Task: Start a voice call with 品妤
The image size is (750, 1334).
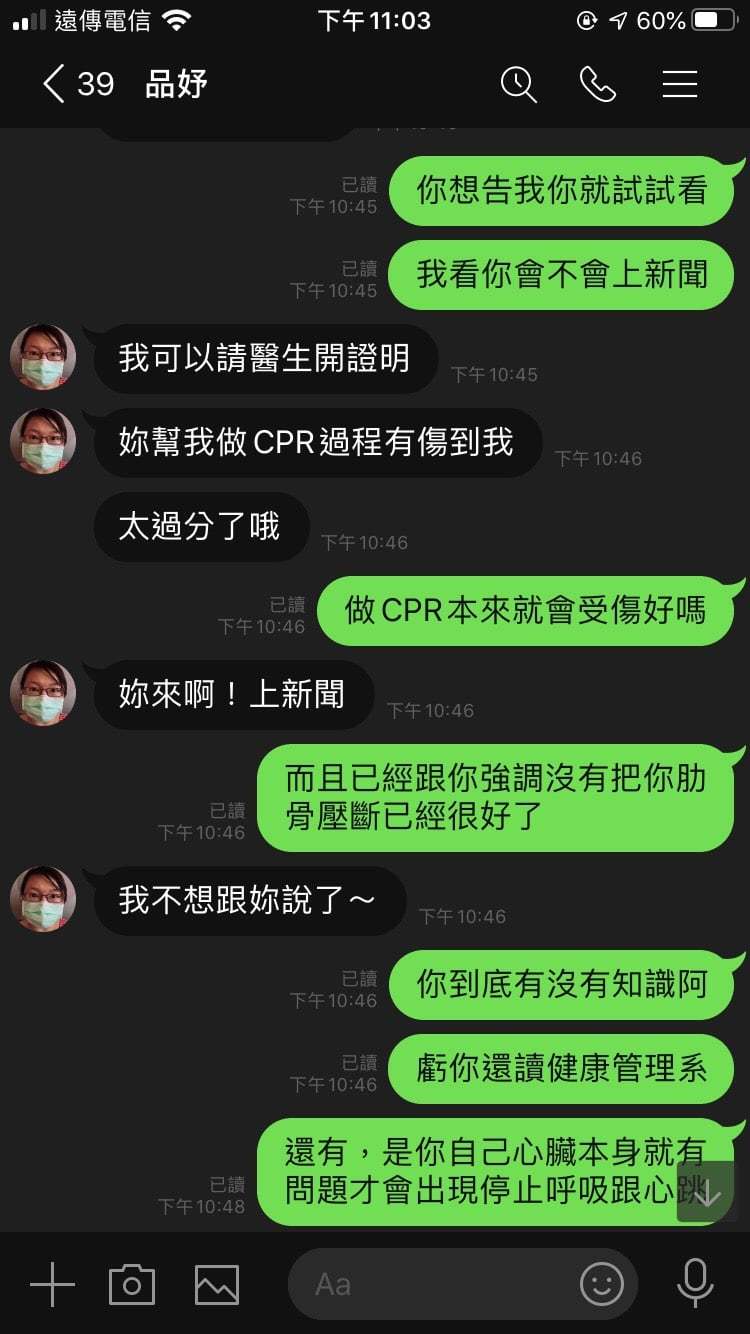Action: point(597,84)
